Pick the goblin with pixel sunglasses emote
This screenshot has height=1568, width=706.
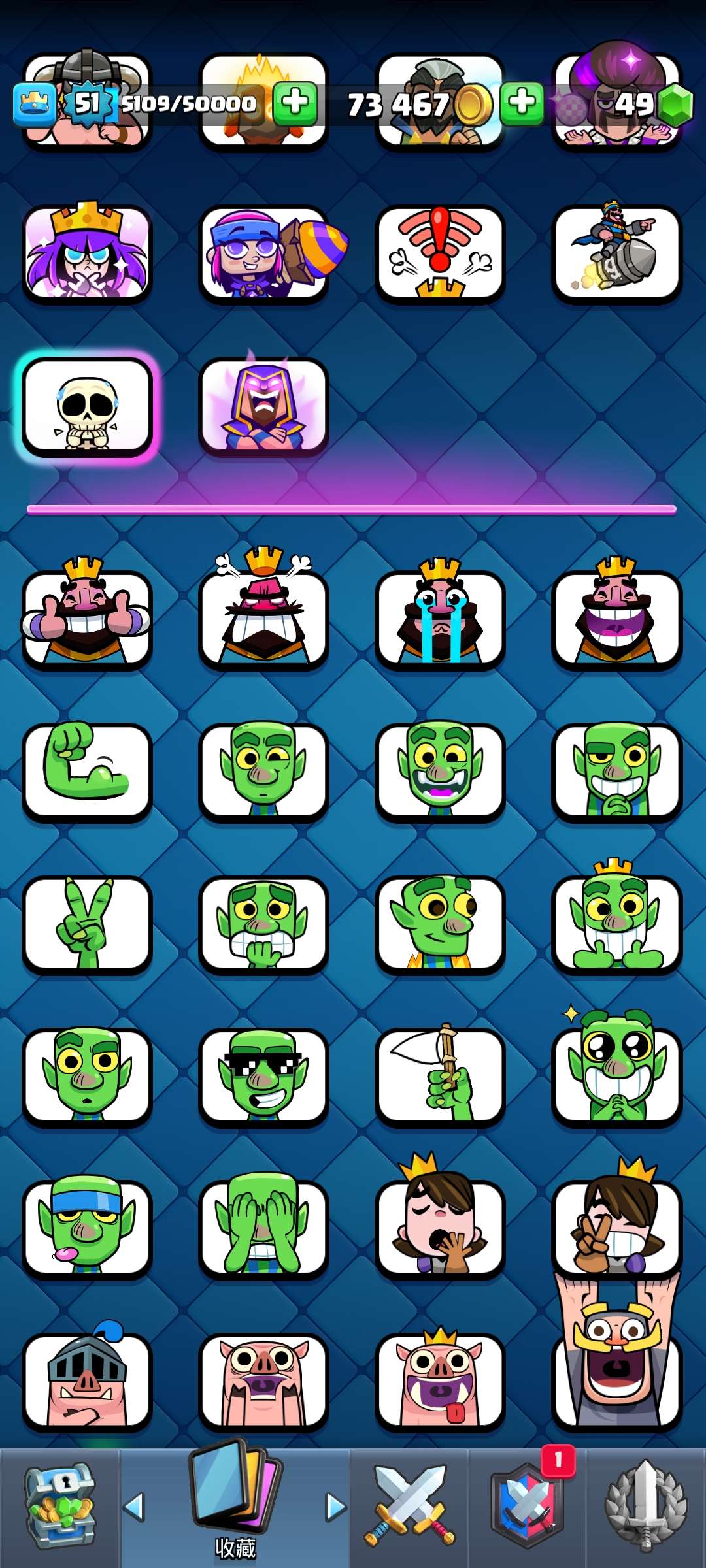(263, 1076)
